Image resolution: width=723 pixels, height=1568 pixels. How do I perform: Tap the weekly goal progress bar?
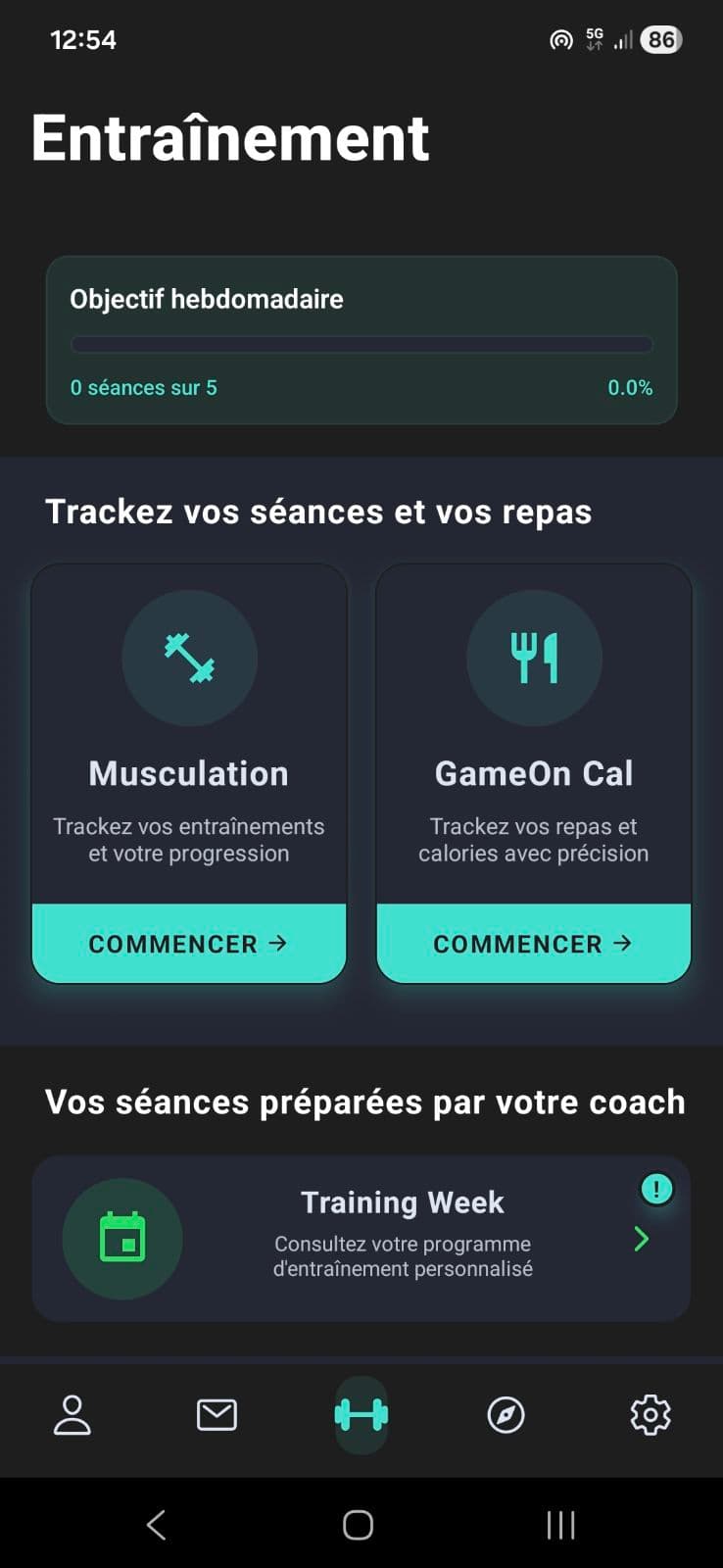click(x=361, y=344)
